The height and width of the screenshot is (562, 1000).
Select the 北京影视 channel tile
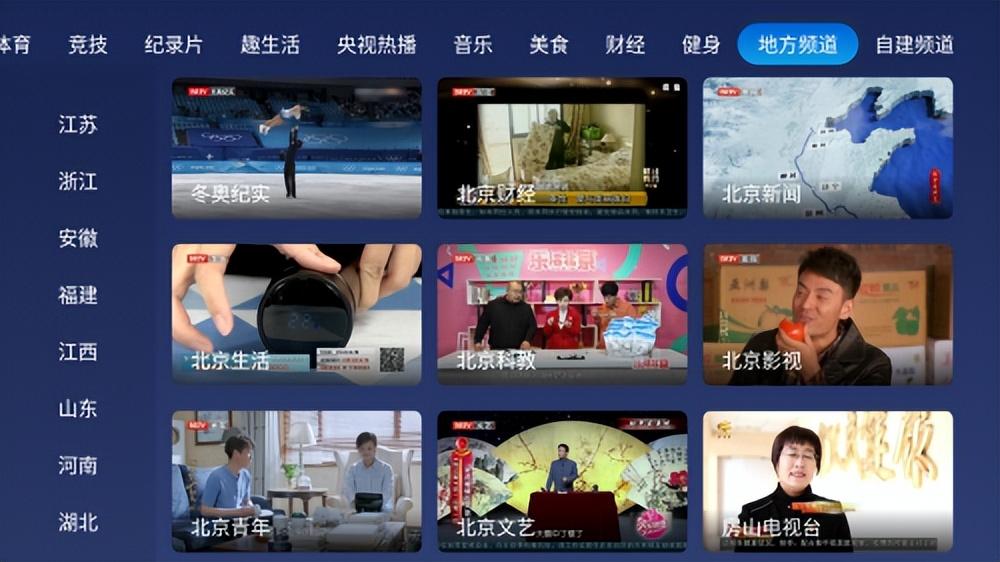[x=828, y=314]
